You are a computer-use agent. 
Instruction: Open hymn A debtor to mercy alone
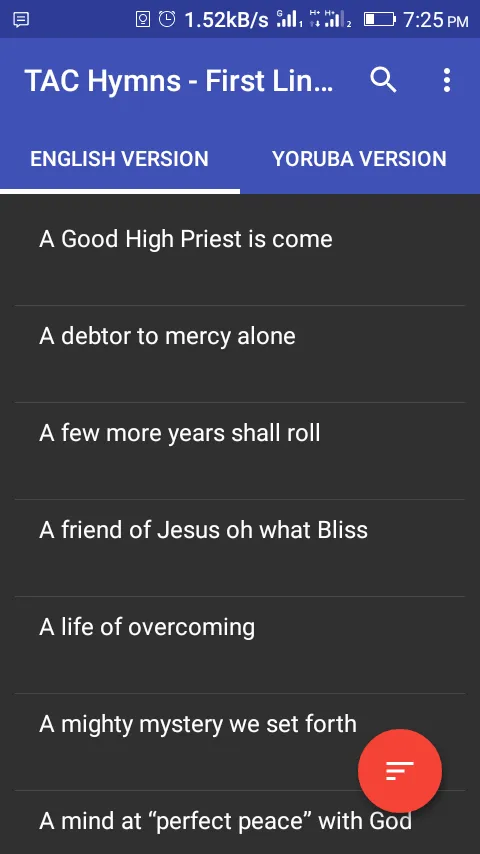[240, 354]
